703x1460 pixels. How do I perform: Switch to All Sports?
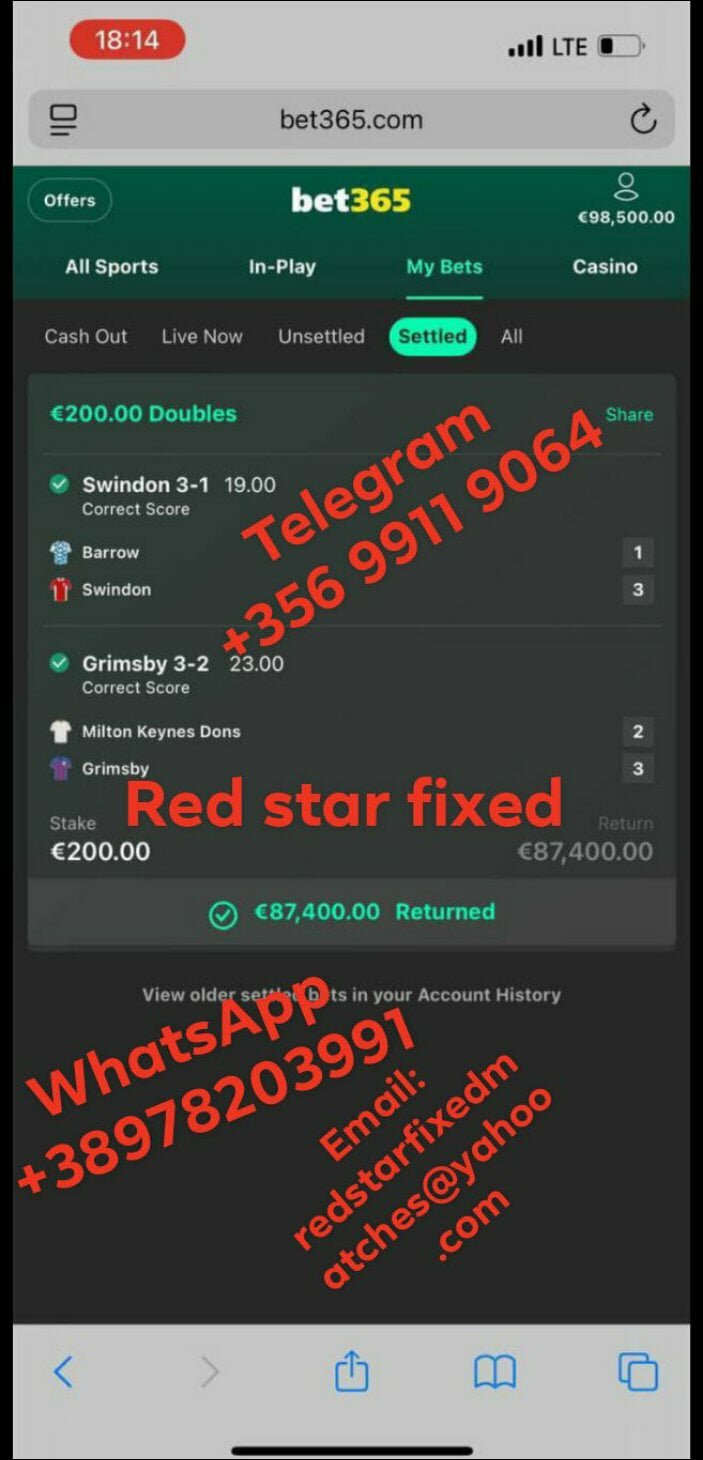[x=112, y=267]
